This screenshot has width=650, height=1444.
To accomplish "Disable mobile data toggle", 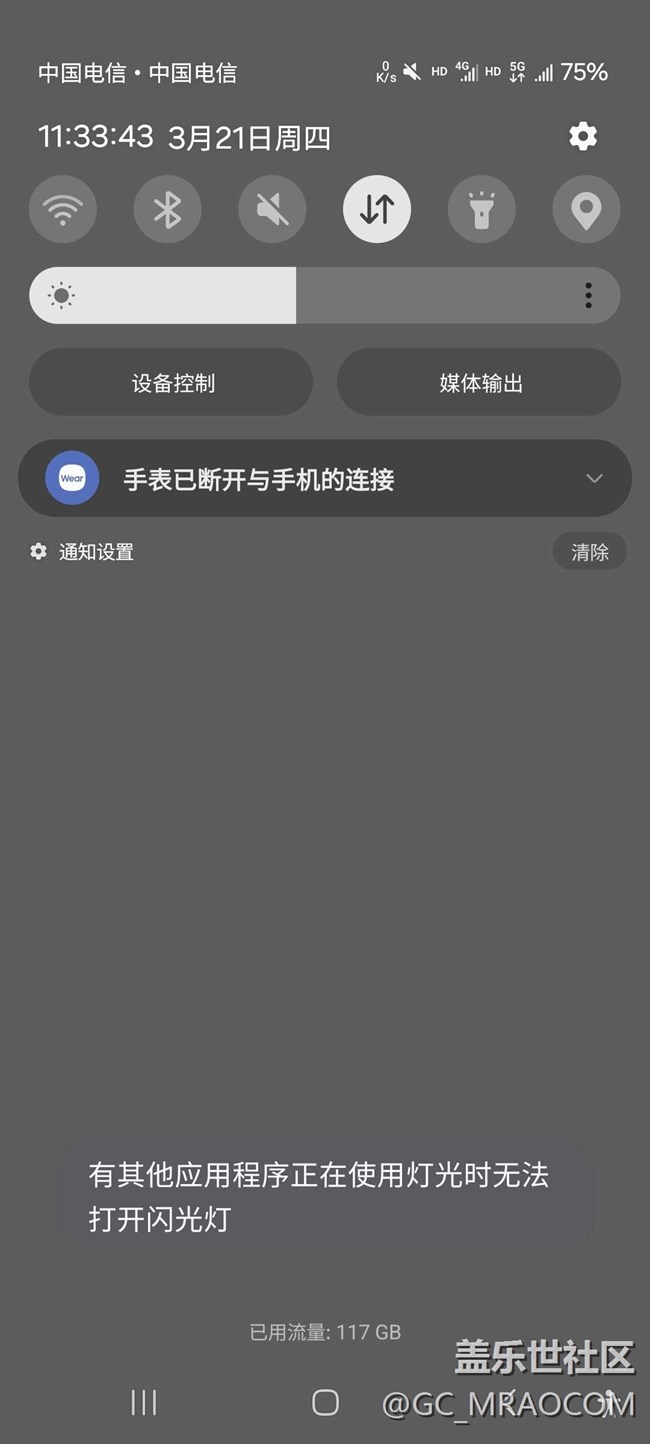I will click(x=377, y=209).
